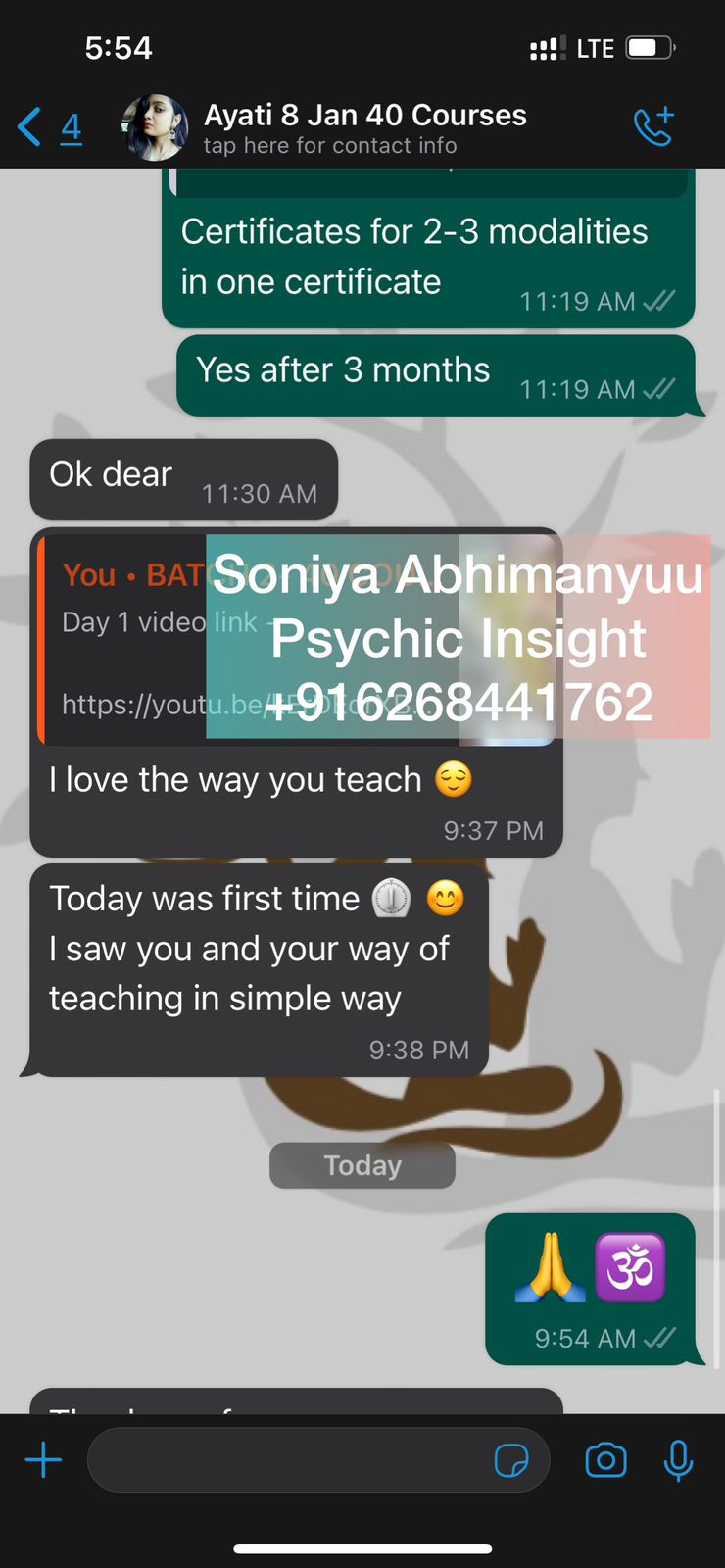Open the attachment plus menu
Viewport: 725px width, 1568px height.
click(x=43, y=1460)
